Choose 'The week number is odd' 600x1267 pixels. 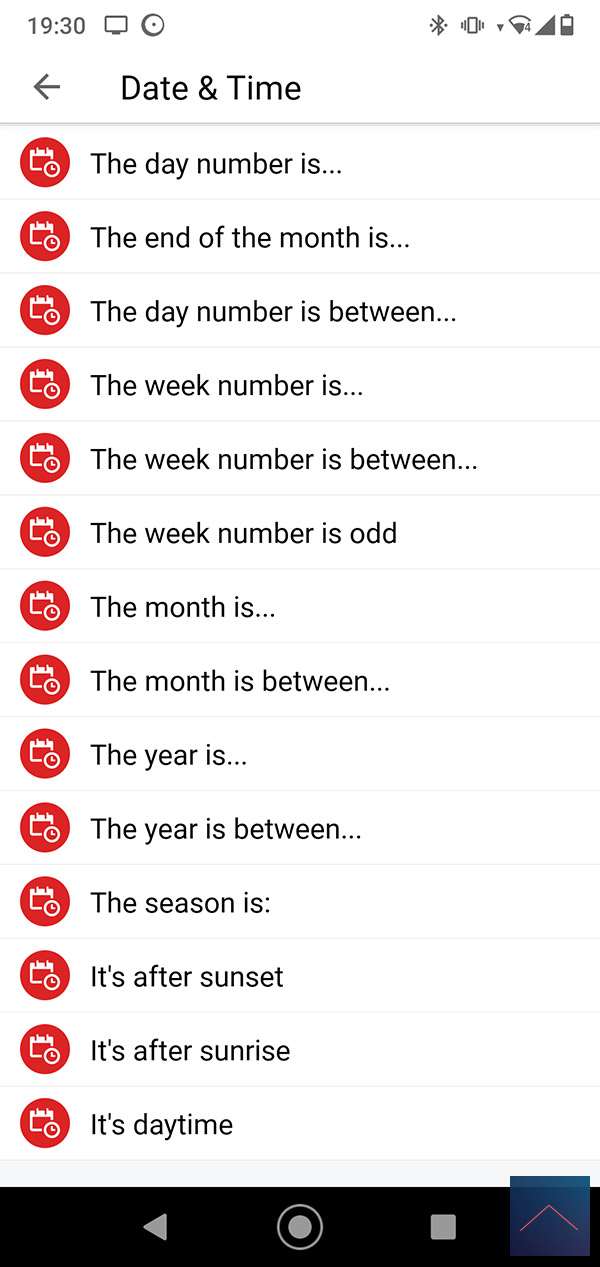coord(243,534)
